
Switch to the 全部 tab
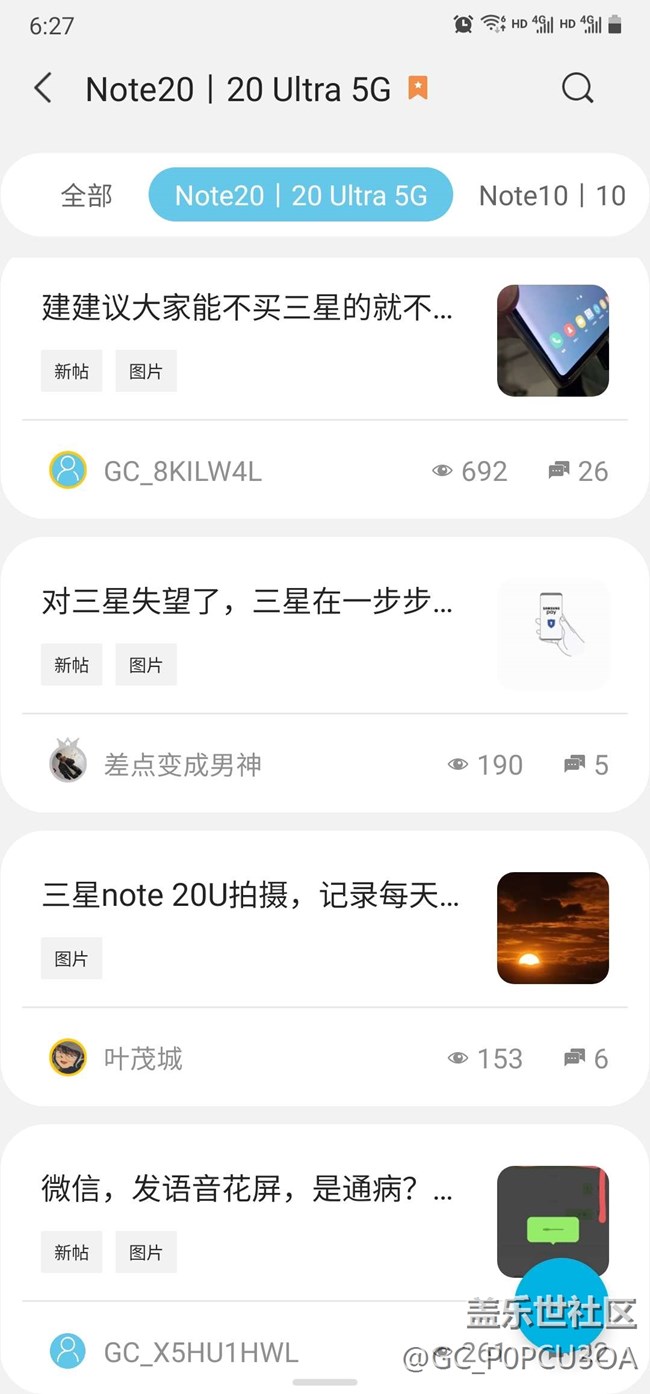(x=87, y=196)
